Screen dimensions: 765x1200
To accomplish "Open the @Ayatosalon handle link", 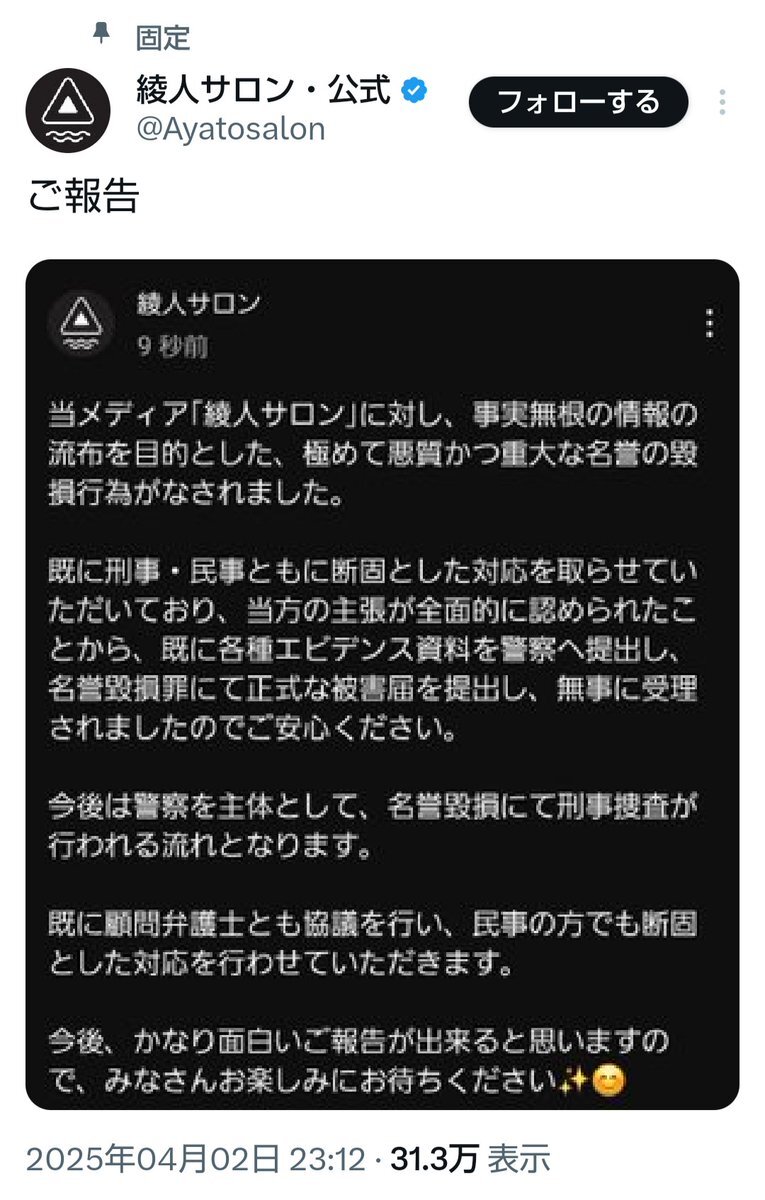I will 230,130.
